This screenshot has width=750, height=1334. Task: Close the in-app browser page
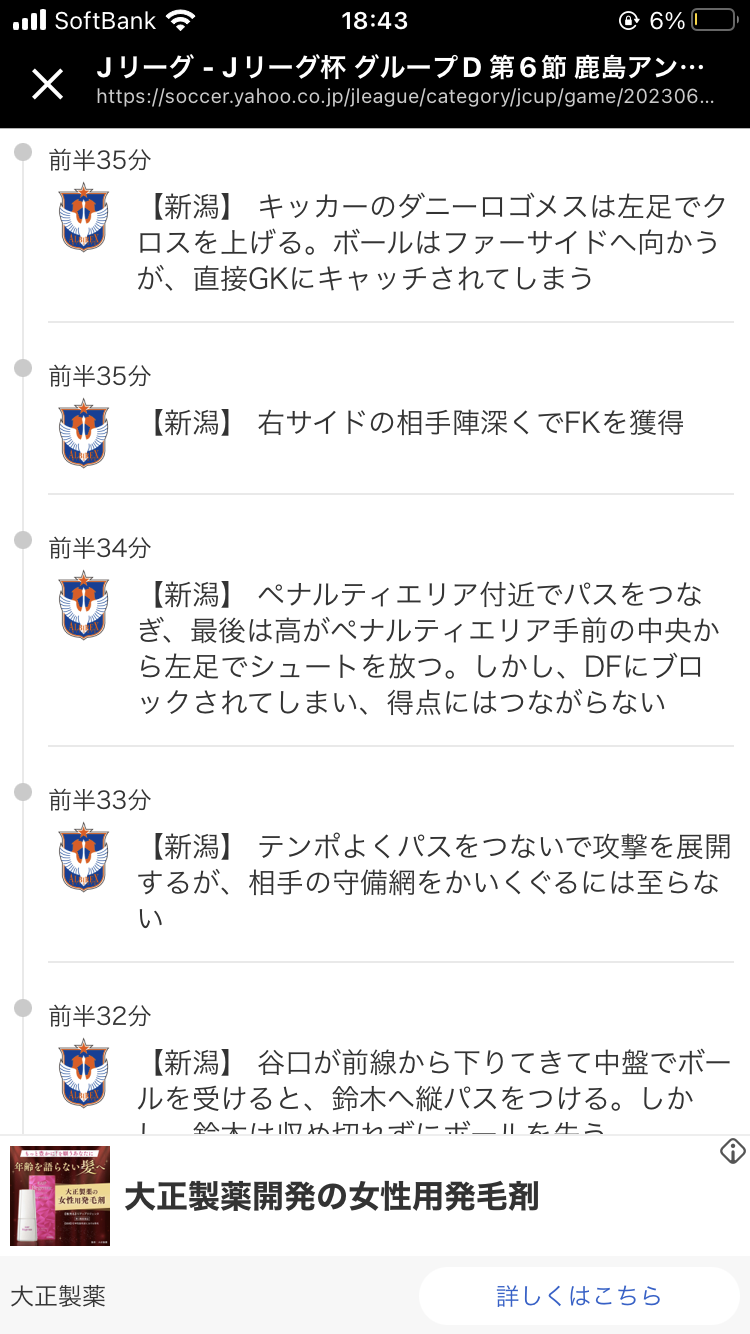pos(47,84)
